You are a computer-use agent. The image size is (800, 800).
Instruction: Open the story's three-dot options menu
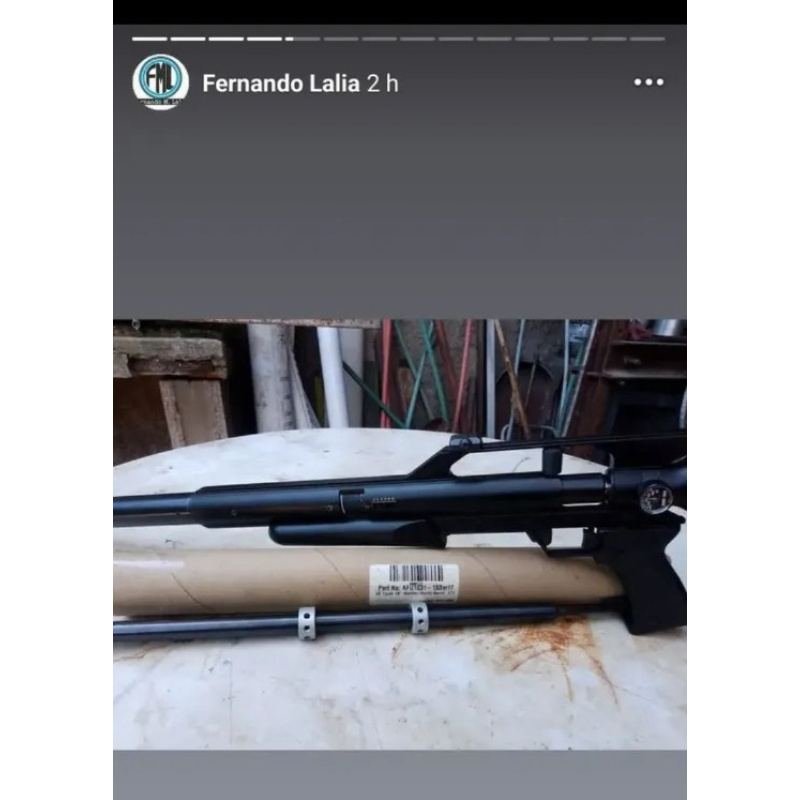[648, 82]
